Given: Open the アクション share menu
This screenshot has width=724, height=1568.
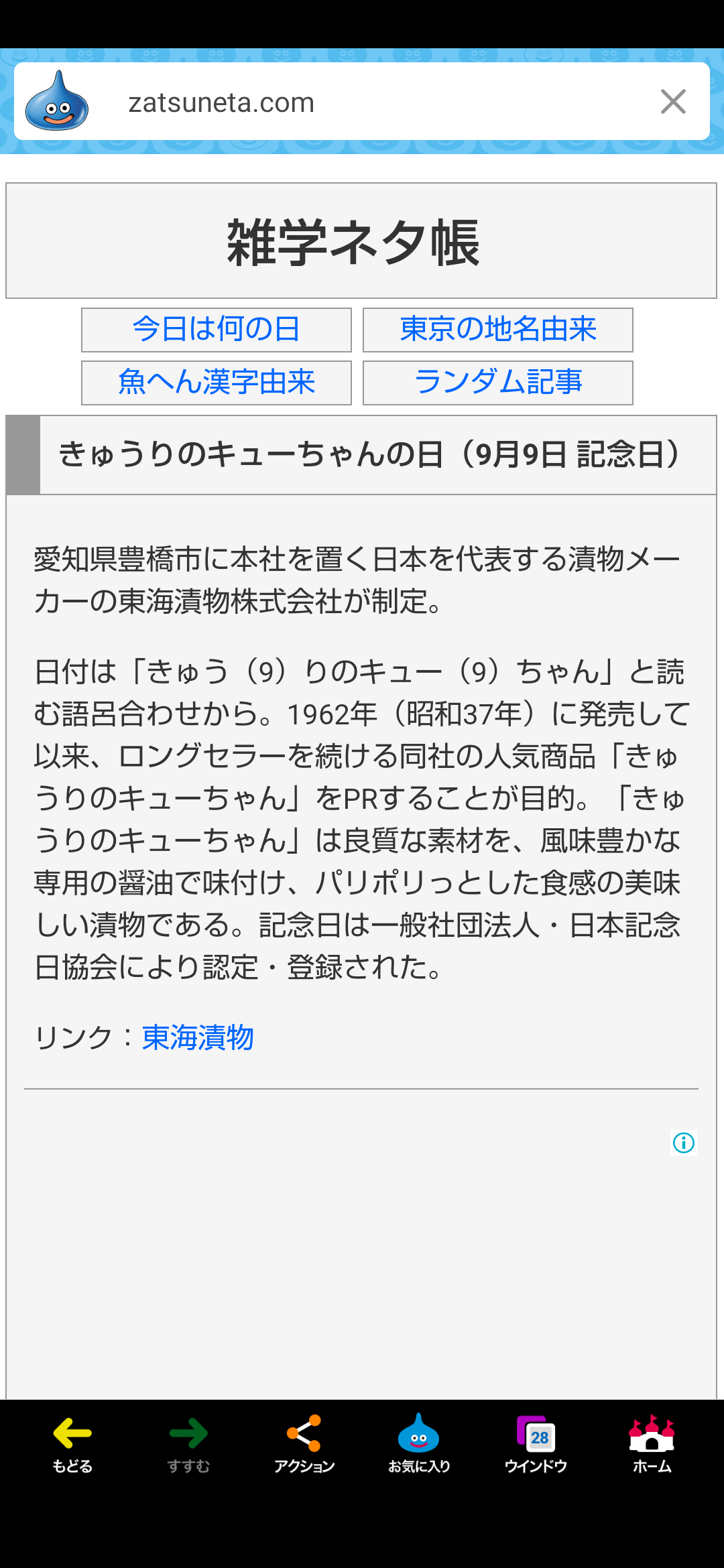Looking at the screenshot, I should [x=304, y=1444].
